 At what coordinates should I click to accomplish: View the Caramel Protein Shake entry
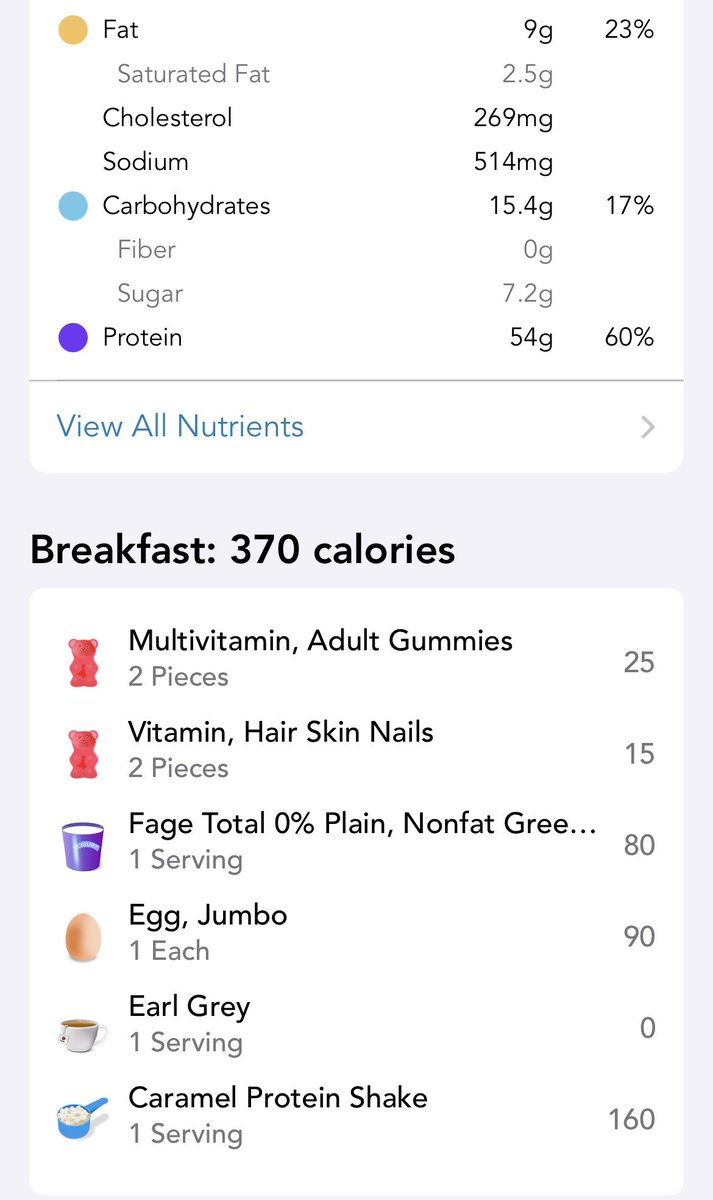(356, 1117)
